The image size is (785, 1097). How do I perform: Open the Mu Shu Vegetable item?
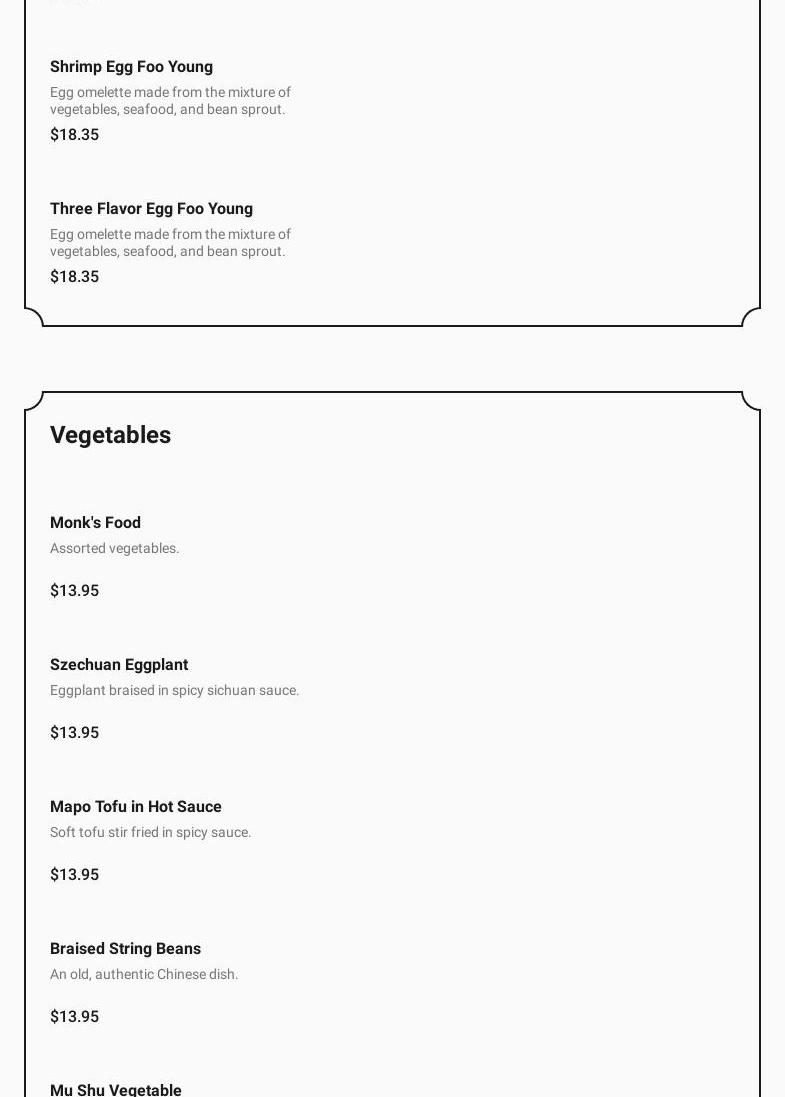pyautogui.click(x=116, y=1089)
